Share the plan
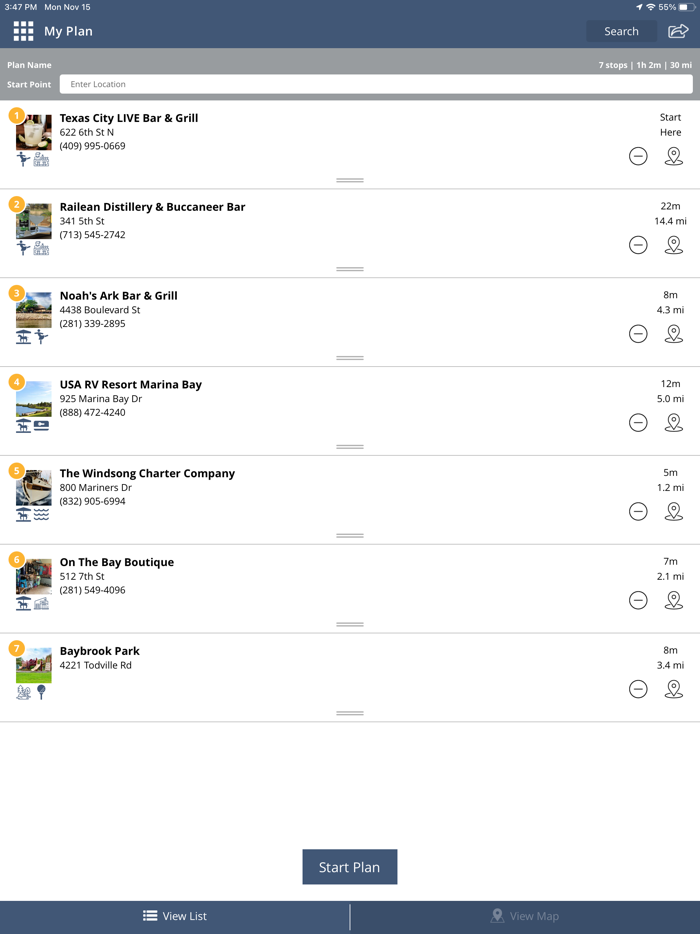 [x=678, y=31]
